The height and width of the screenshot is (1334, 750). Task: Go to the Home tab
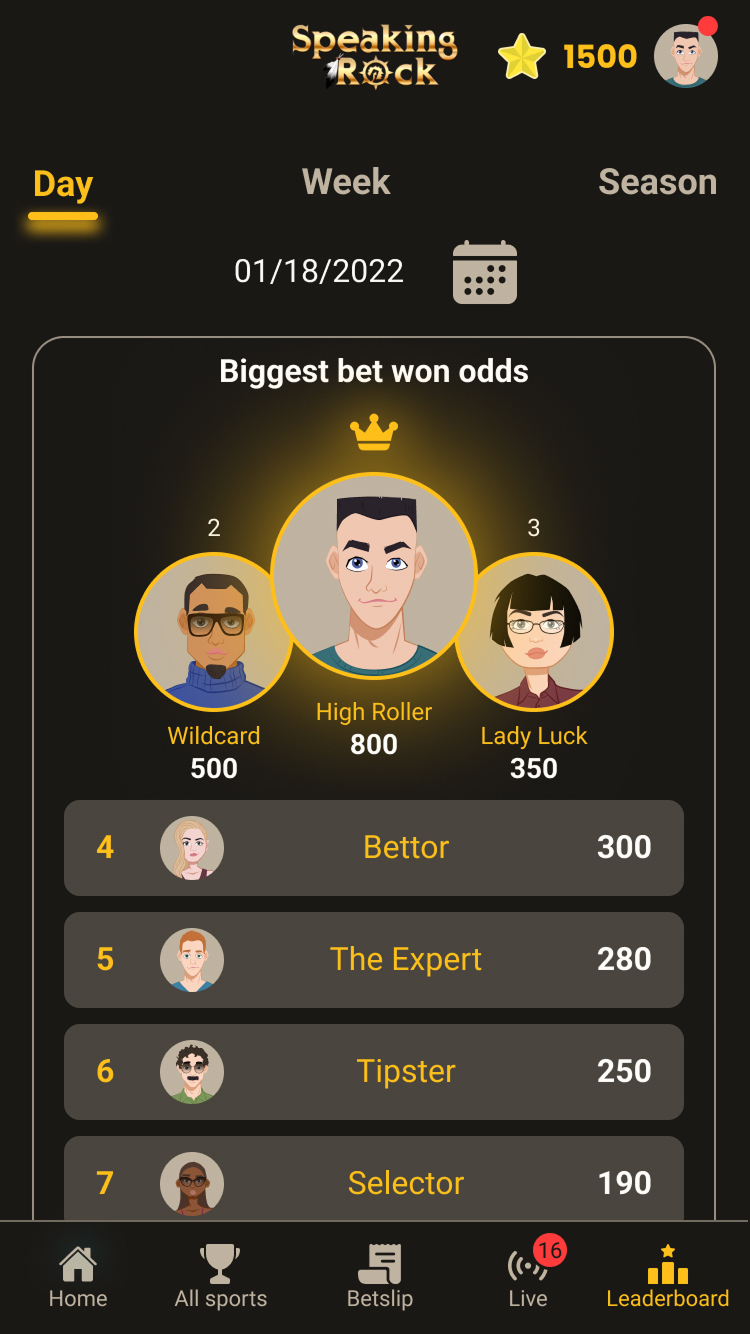[x=78, y=1277]
